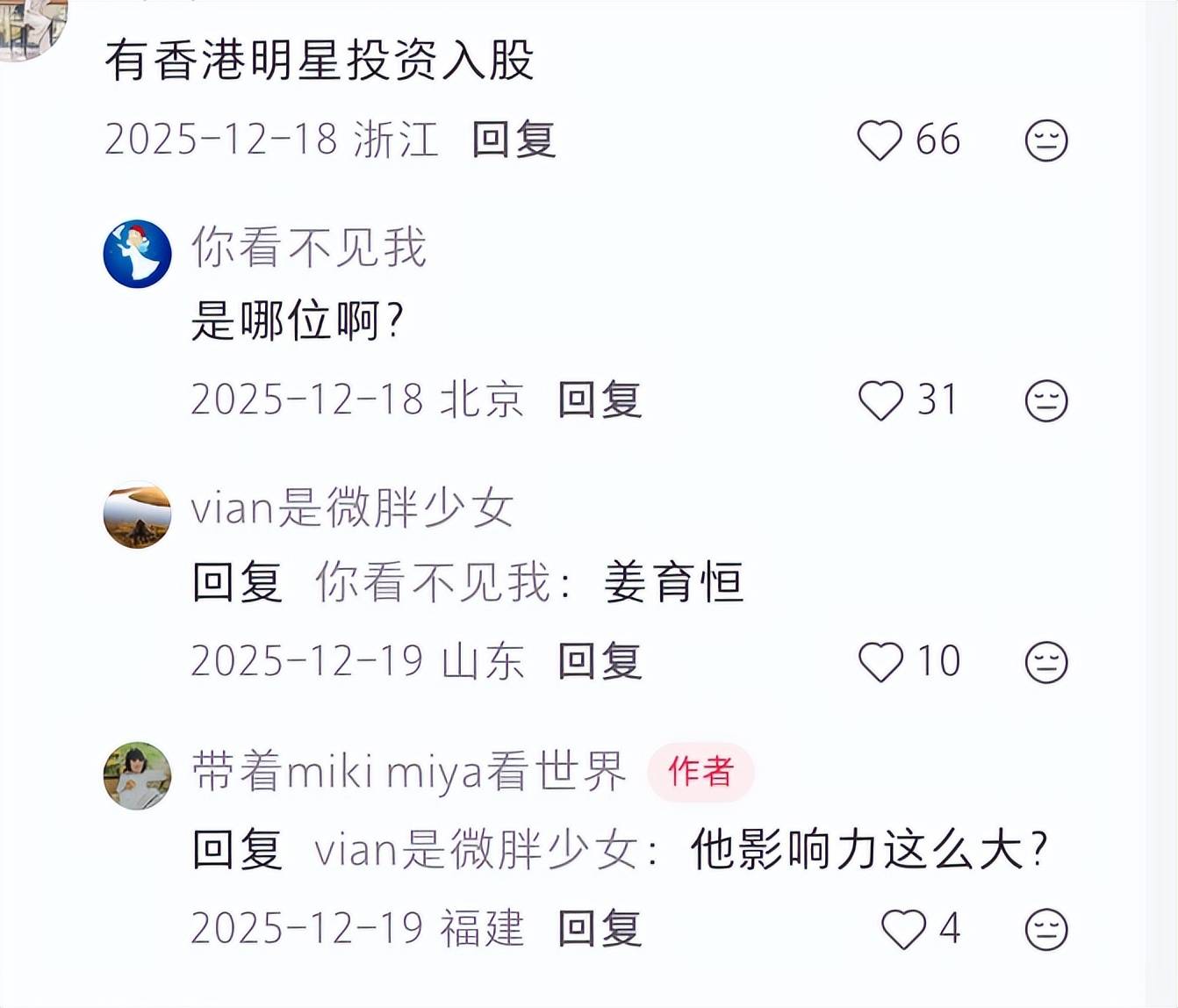Like the 姜育恒 reply
This screenshot has width=1178, height=1008.
click(x=880, y=661)
